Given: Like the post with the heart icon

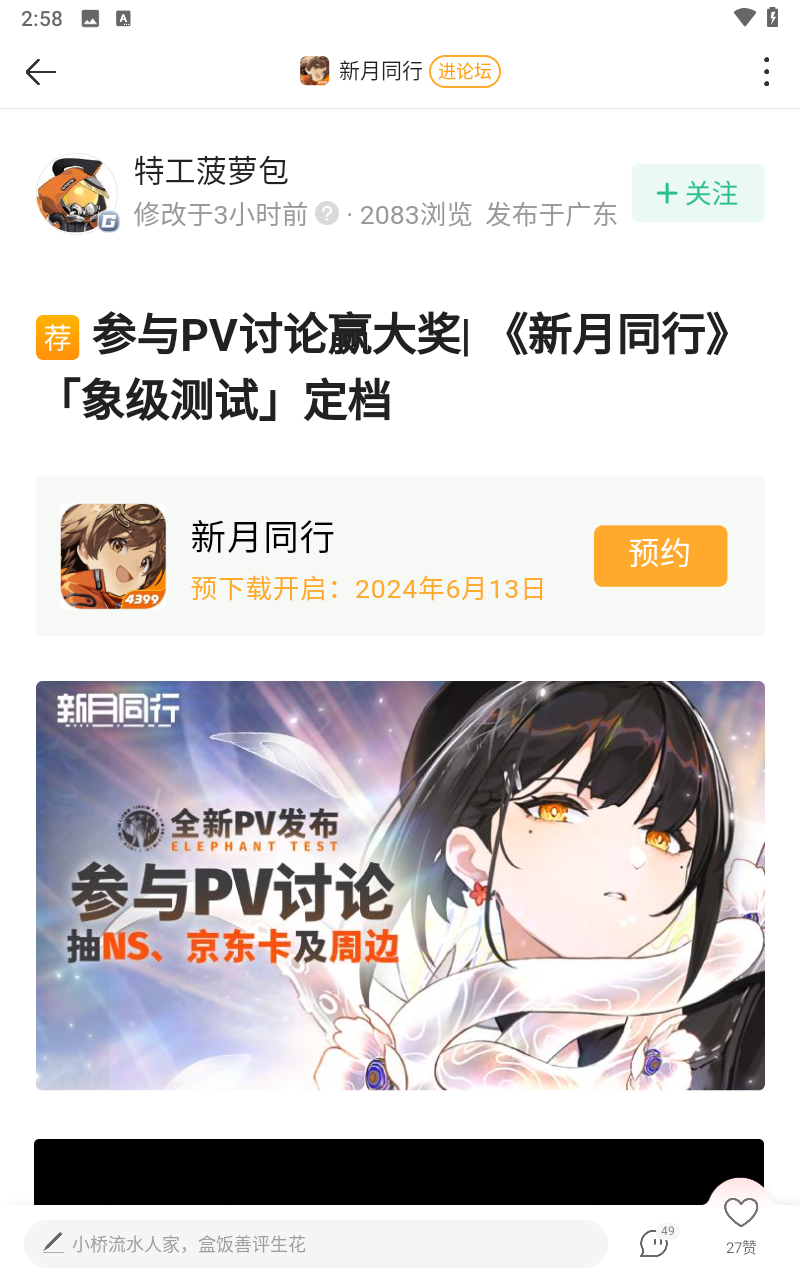Looking at the screenshot, I should pos(741,1214).
